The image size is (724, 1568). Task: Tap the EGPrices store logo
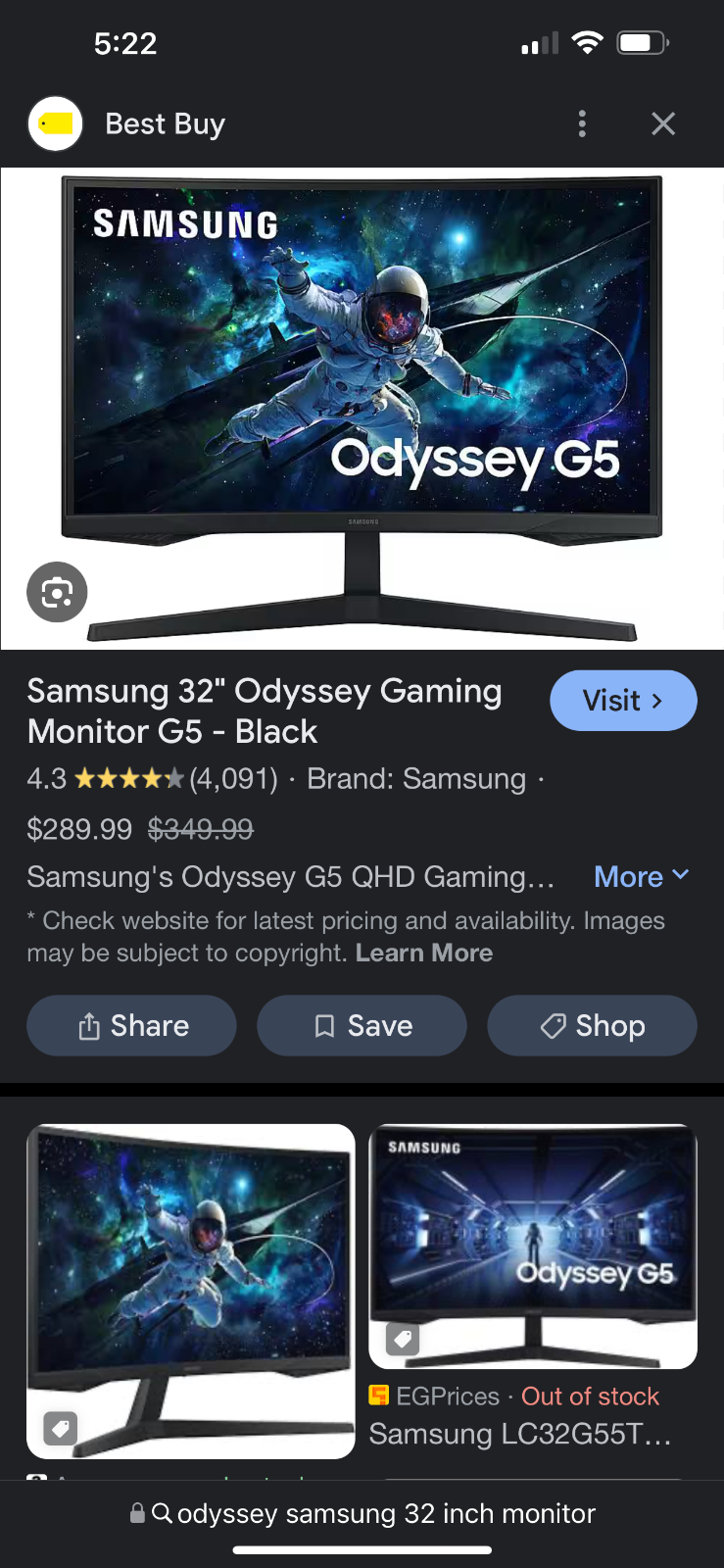pos(378,1396)
